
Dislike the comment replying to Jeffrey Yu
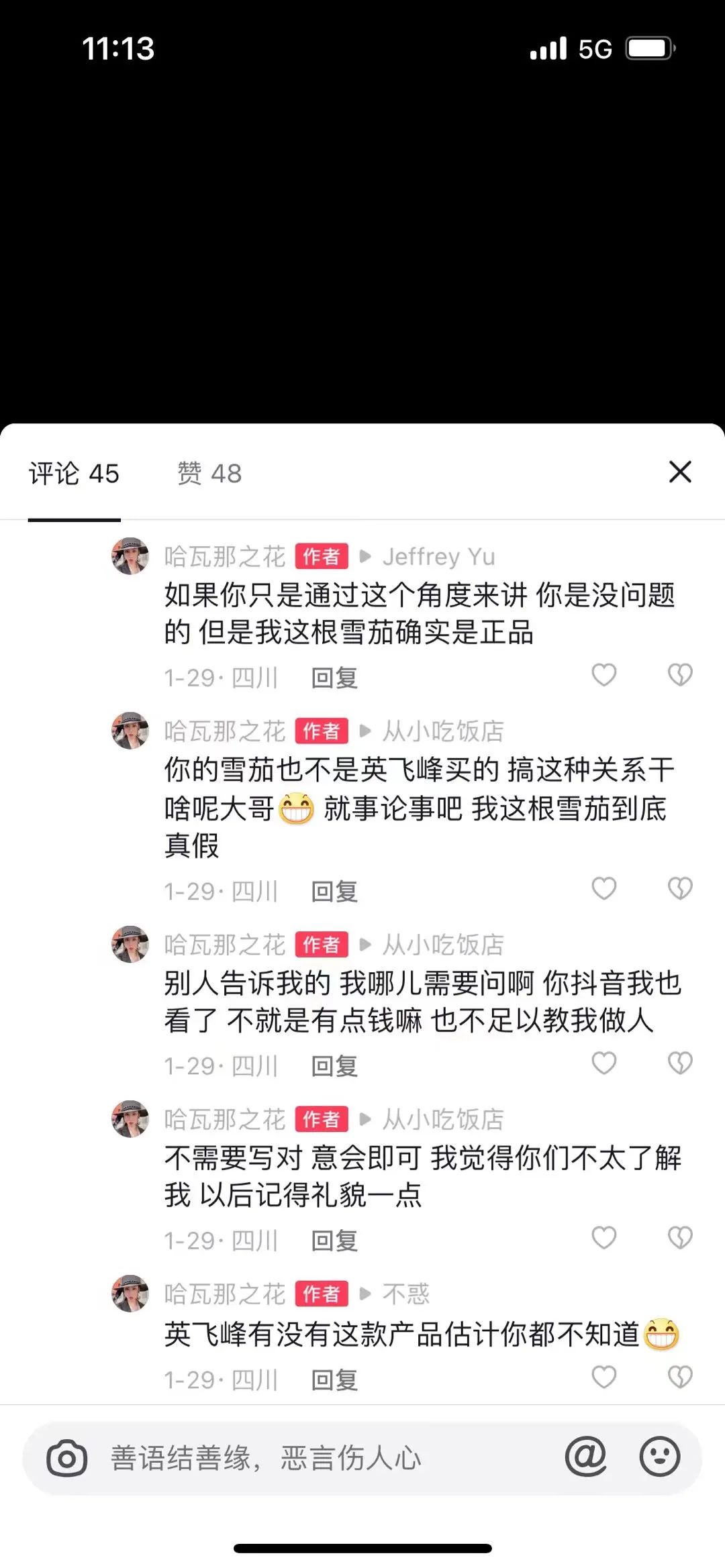(680, 675)
